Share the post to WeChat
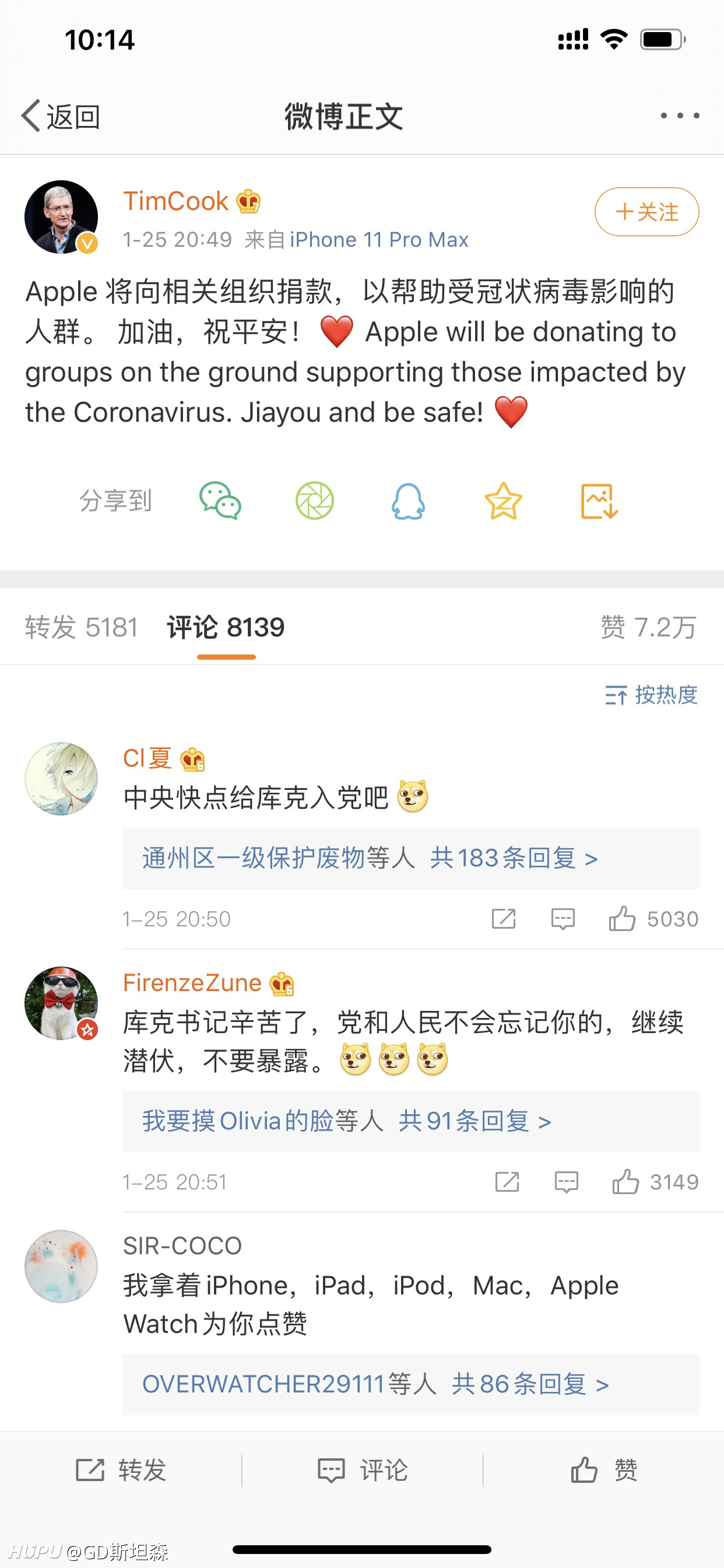The image size is (724, 1568). coord(220,501)
